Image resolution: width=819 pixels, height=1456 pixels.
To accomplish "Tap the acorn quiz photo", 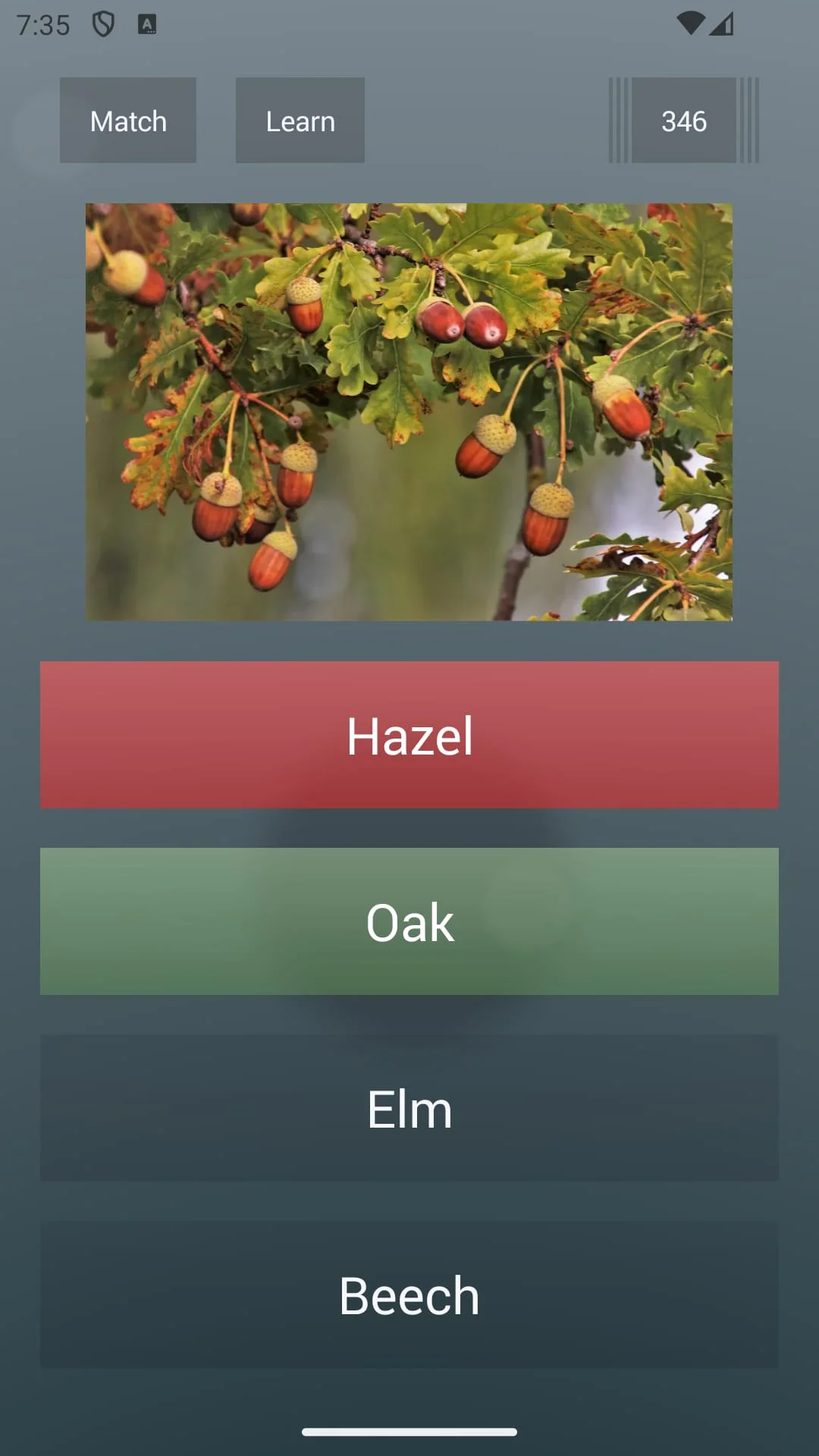I will click(409, 411).
